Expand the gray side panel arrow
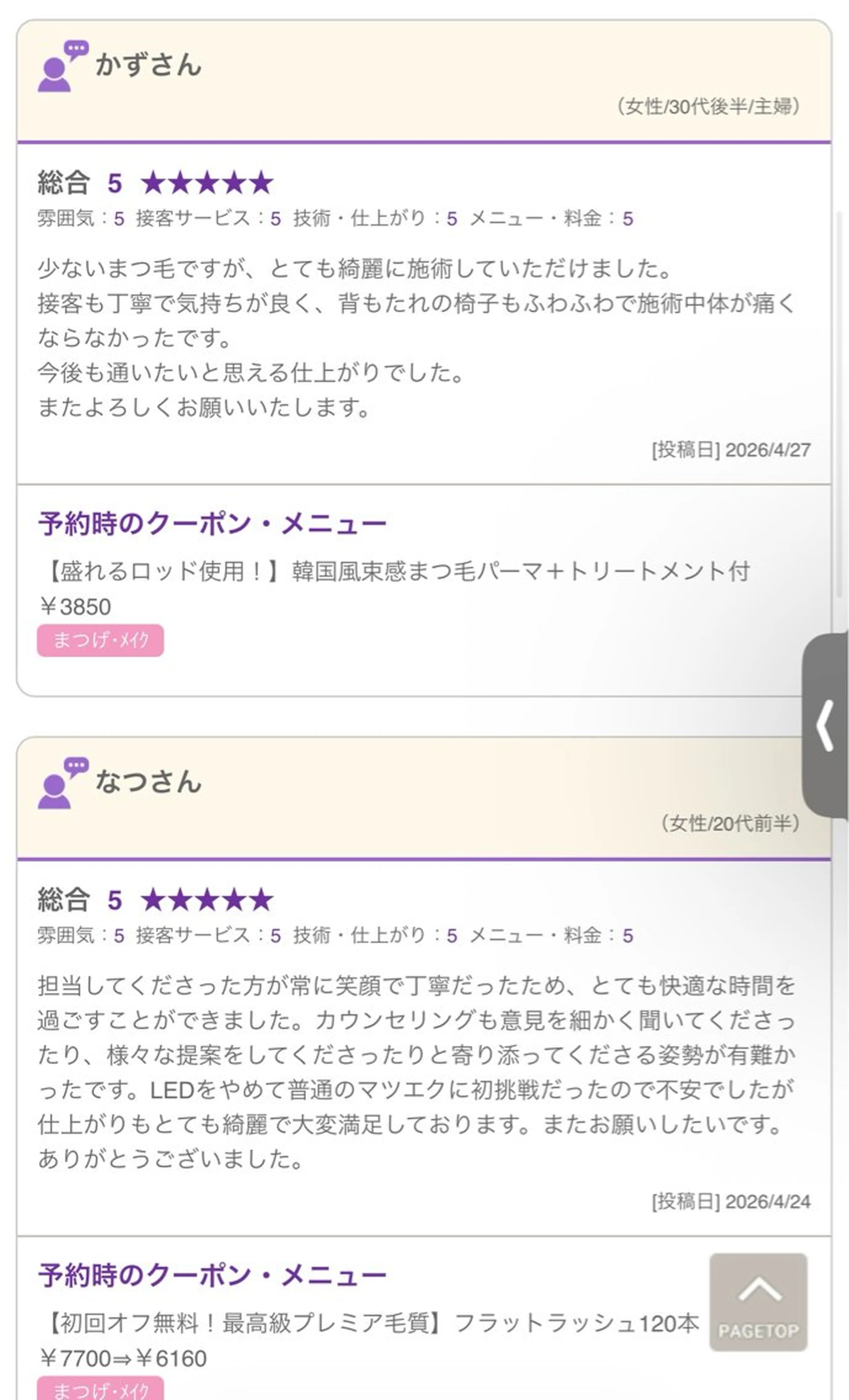849x1400 pixels. [825, 726]
